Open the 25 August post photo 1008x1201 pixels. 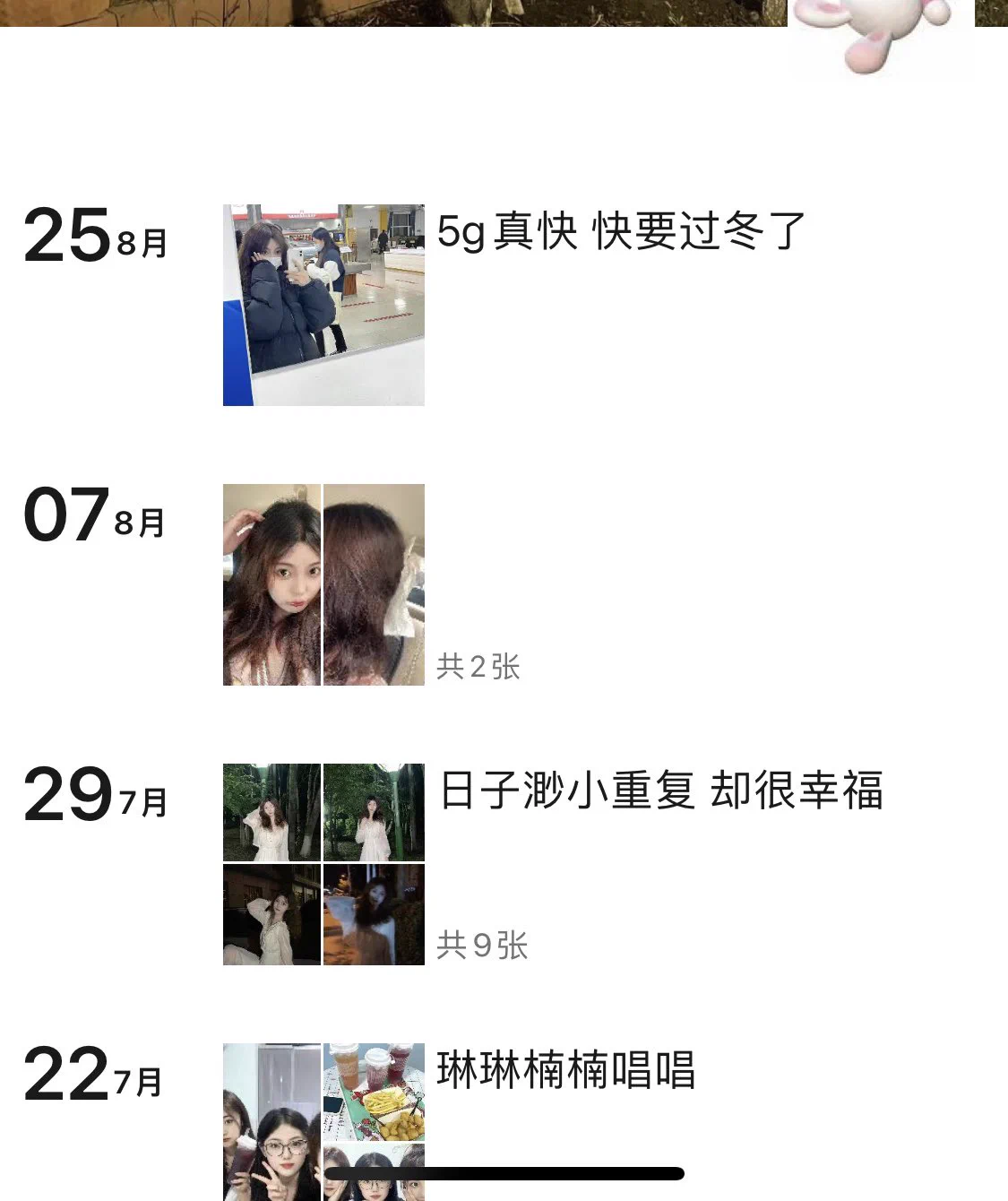(323, 305)
